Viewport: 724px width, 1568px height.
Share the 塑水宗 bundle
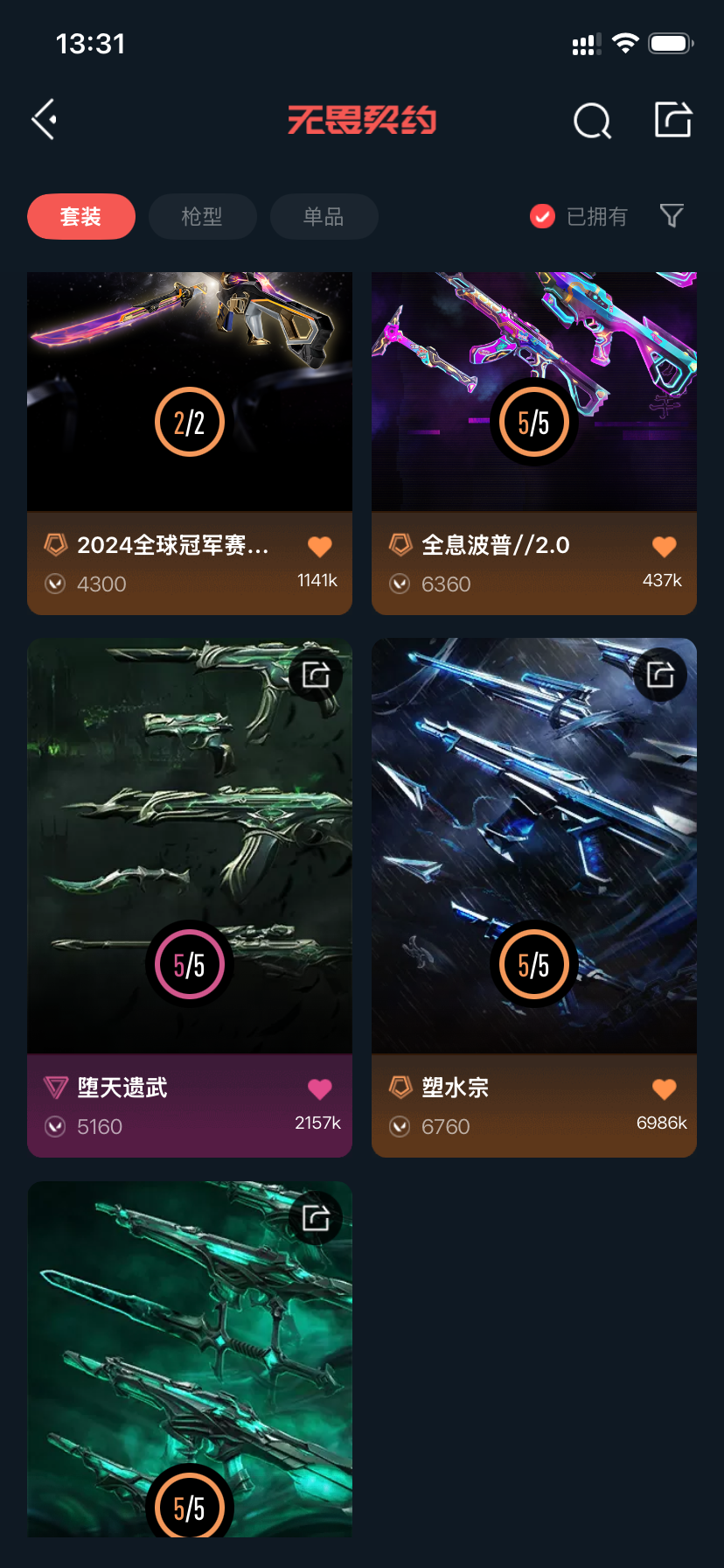coord(660,675)
